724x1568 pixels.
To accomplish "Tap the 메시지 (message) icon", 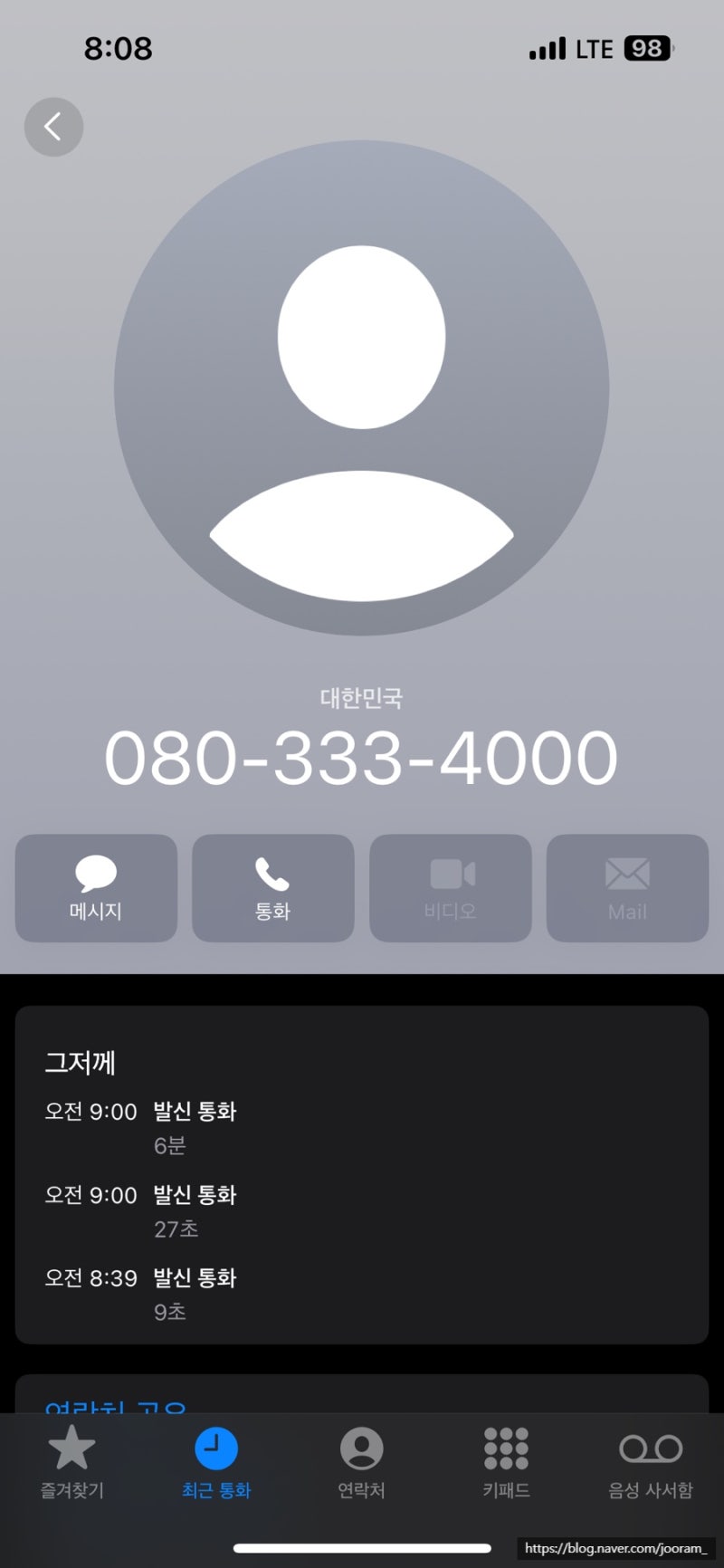I will coord(95,888).
